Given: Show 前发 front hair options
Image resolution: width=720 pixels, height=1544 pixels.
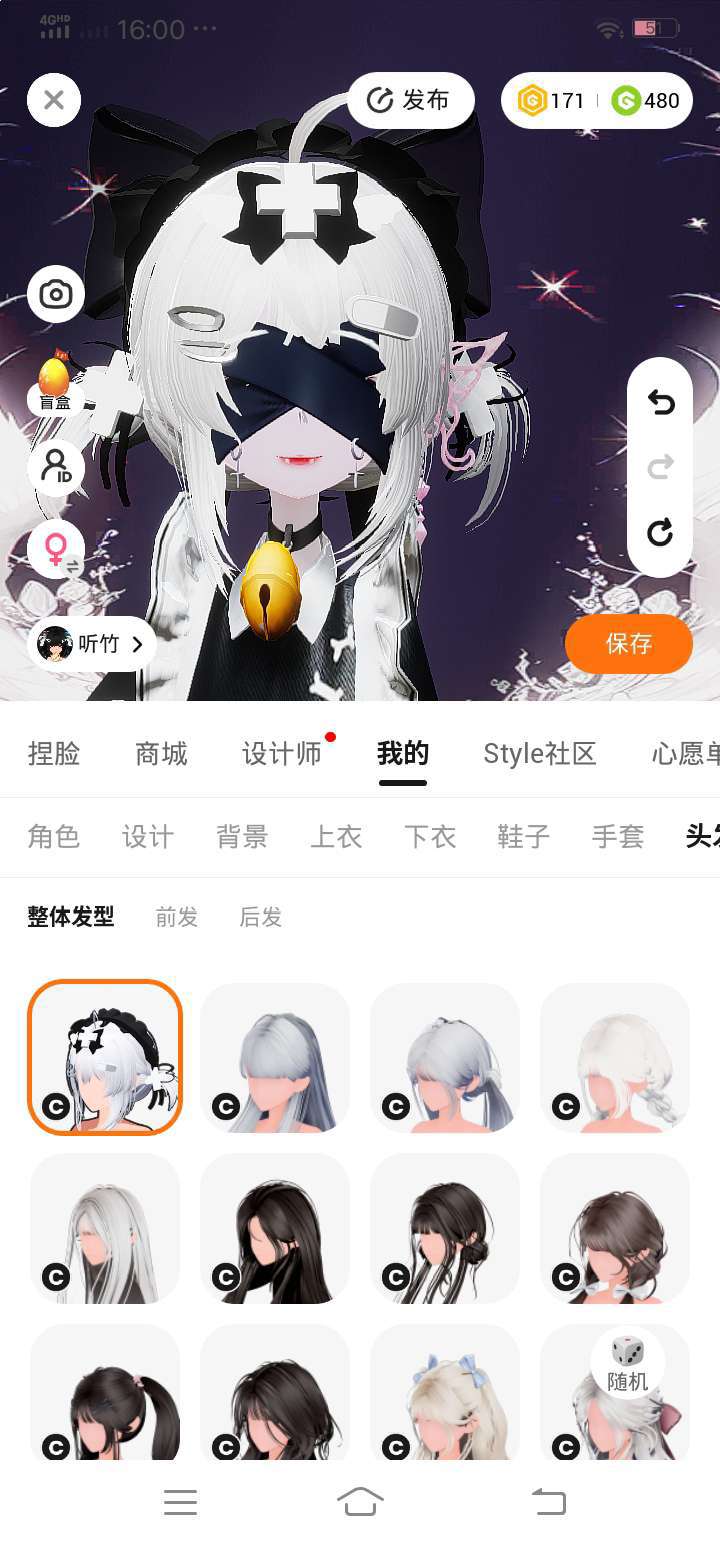Looking at the screenshot, I should 177,917.
